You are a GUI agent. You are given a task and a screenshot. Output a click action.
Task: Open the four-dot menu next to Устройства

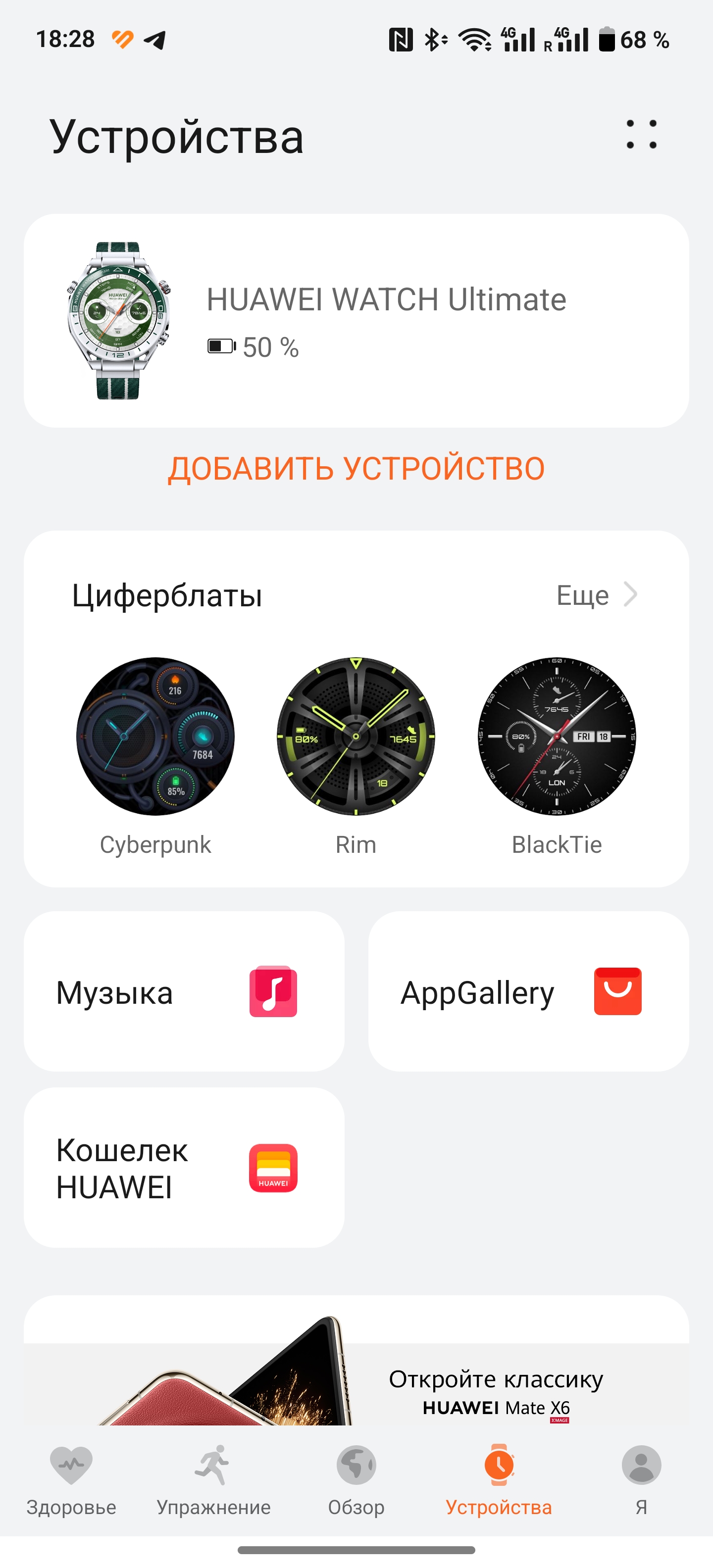[x=641, y=135]
